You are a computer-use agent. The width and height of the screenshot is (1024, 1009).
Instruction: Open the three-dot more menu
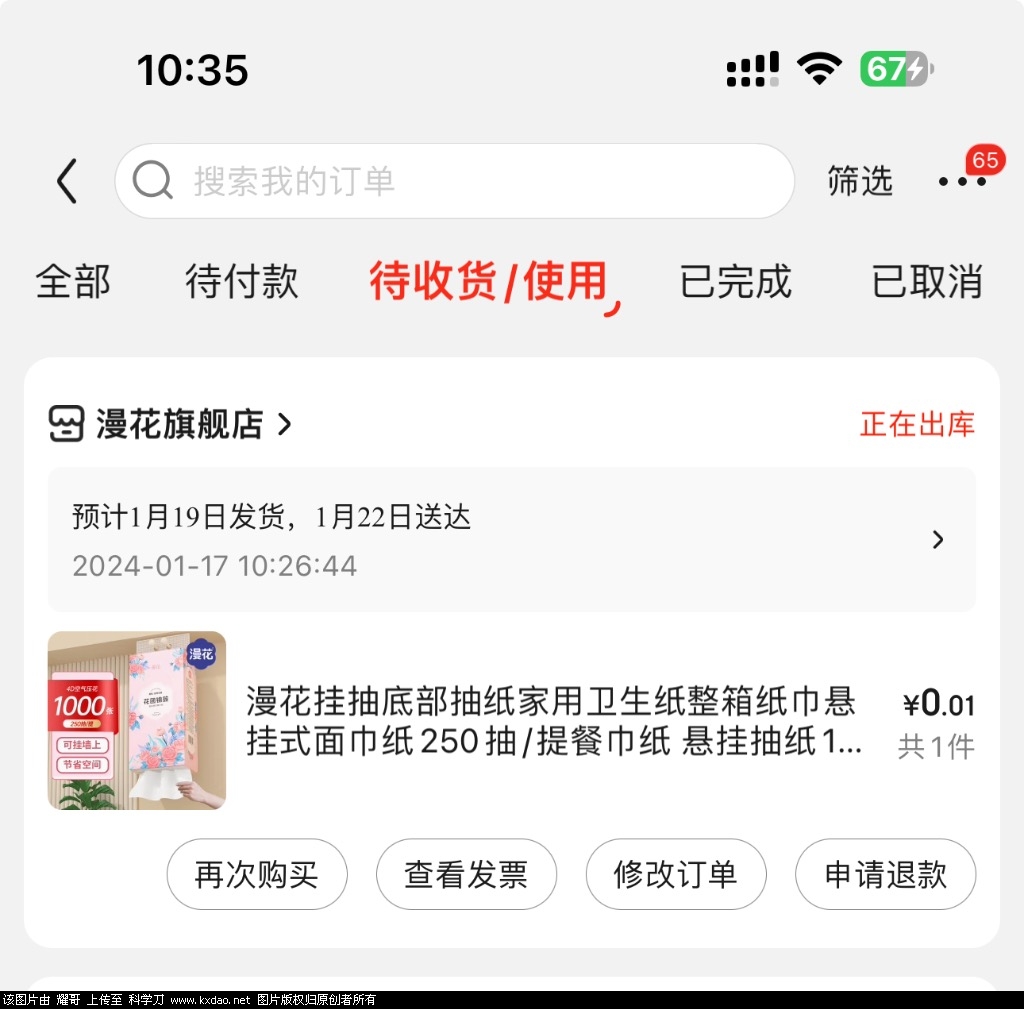coord(962,181)
